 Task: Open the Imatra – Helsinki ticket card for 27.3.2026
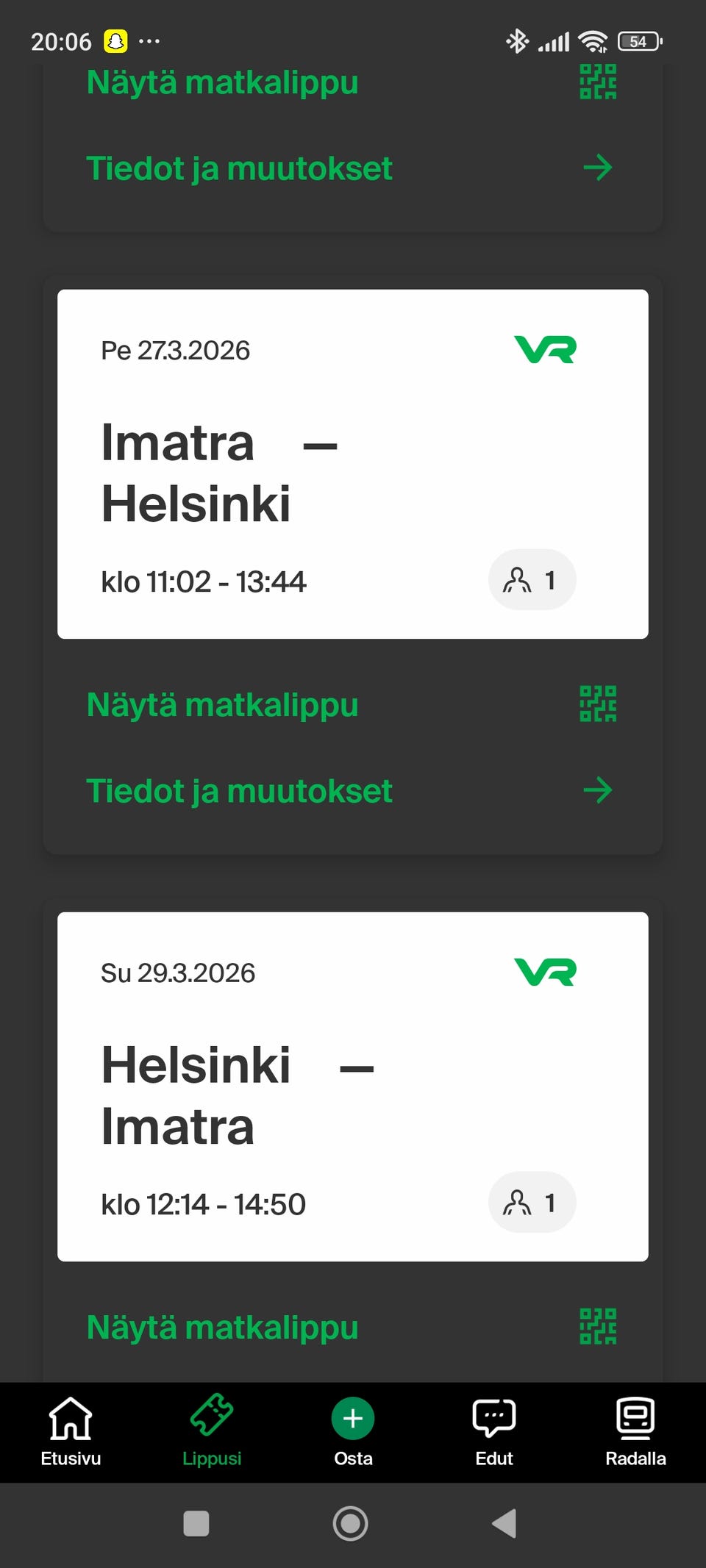coord(353,464)
